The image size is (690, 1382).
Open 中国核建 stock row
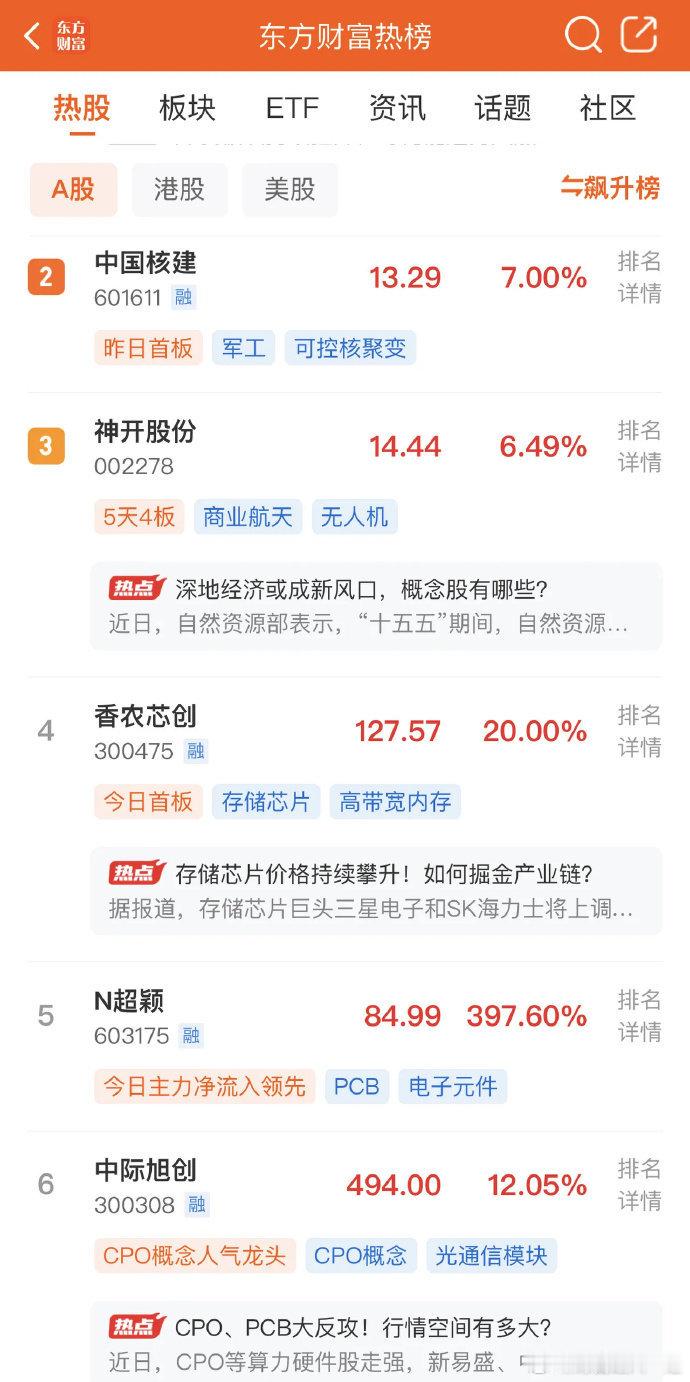[146, 264]
